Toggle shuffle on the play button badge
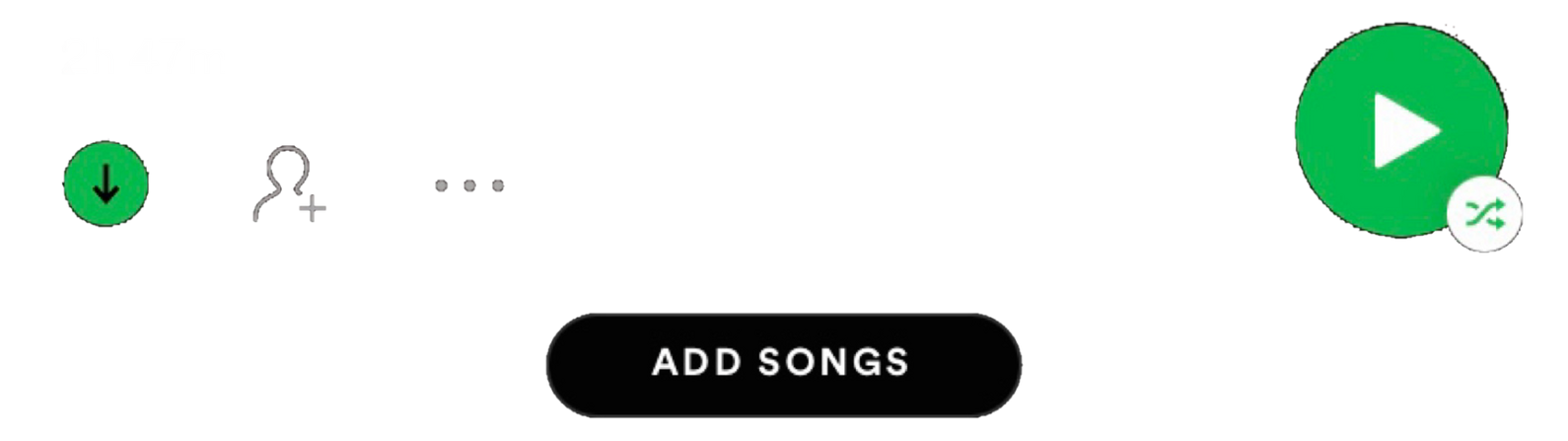Image resolution: width=1568 pixels, height=441 pixels. click(x=1484, y=214)
